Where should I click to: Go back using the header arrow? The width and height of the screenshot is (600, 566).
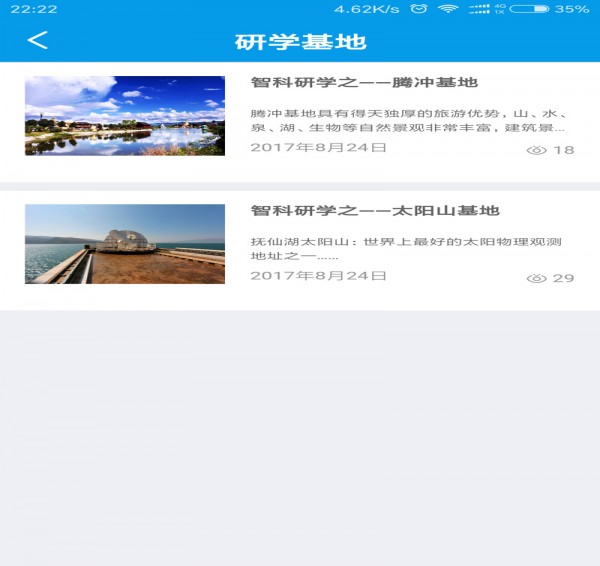click(x=38, y=41)
